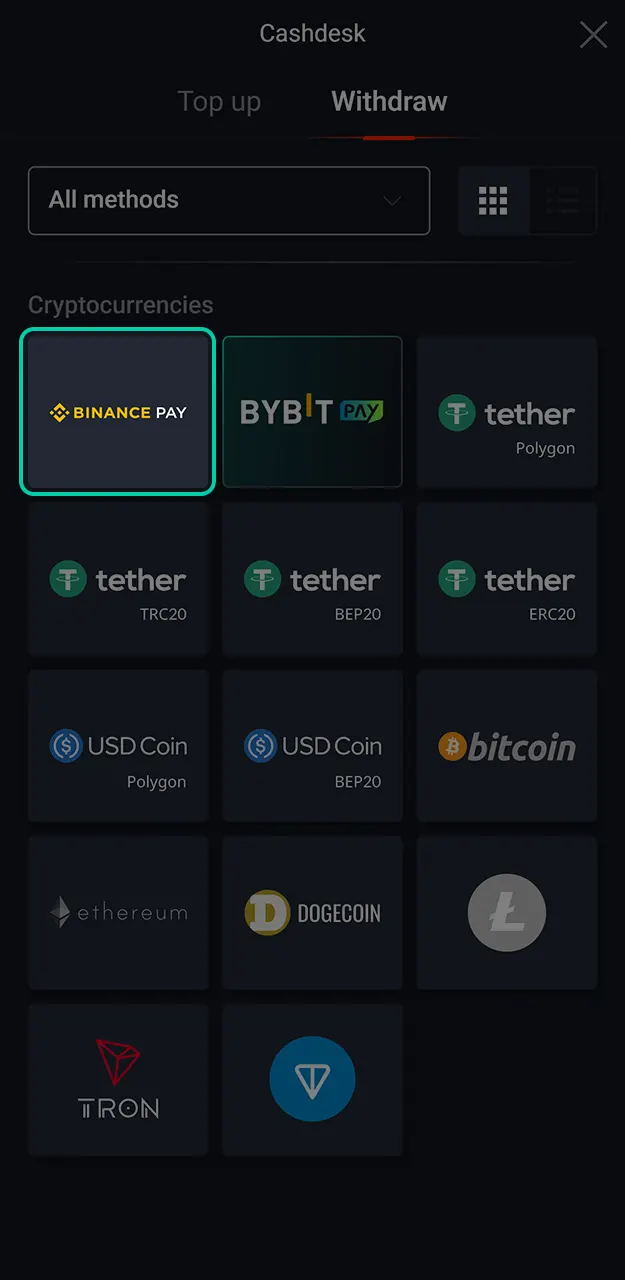Switch to grid view layout
Image resolution: width=625 pixels, height=1280 pixels.
point(493,201)
